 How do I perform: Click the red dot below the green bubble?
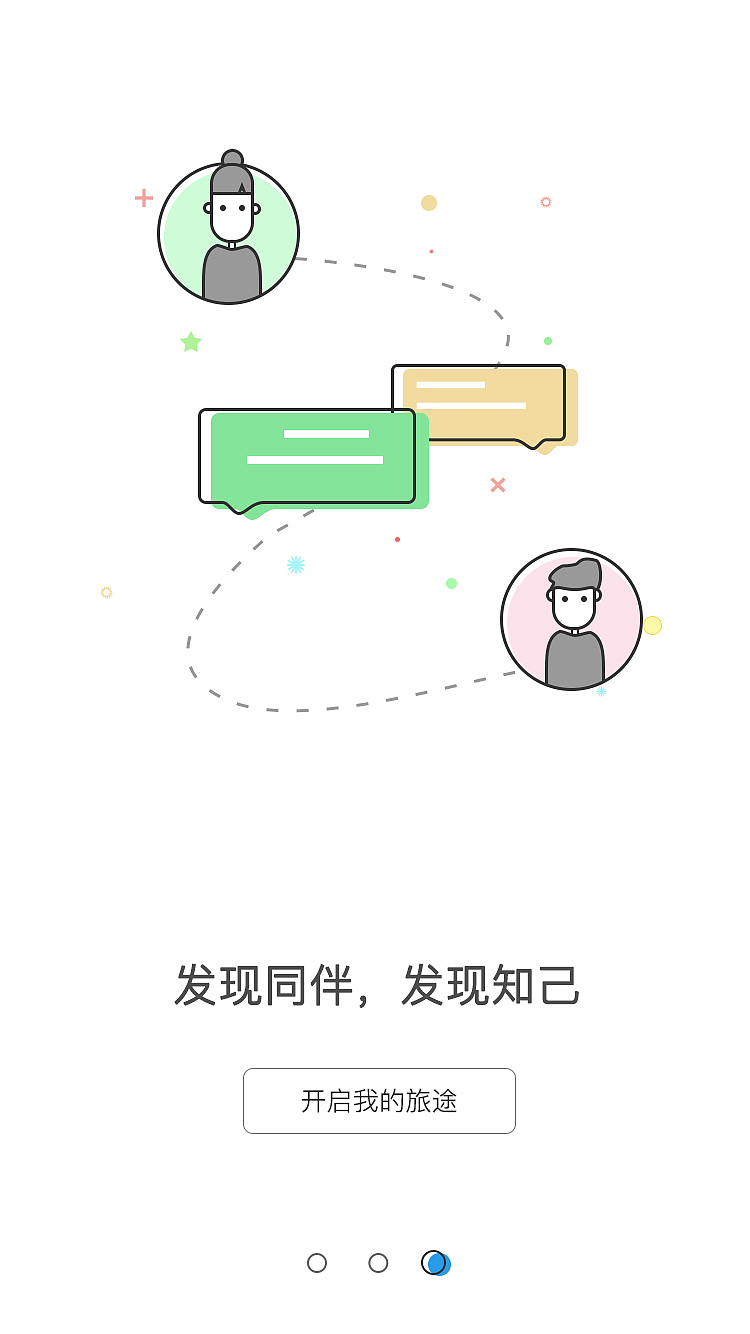coord(397,538)
